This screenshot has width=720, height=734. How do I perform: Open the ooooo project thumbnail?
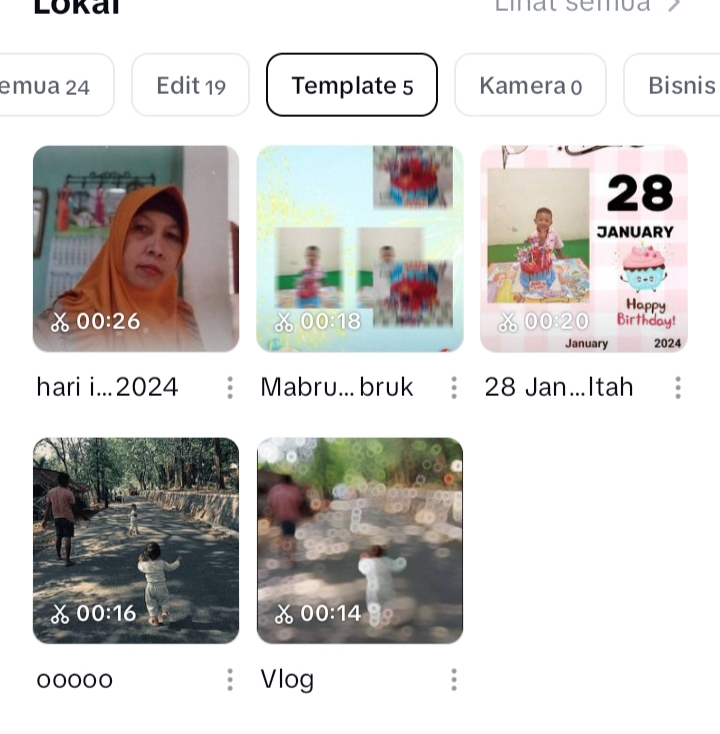(x=136, y=541)
